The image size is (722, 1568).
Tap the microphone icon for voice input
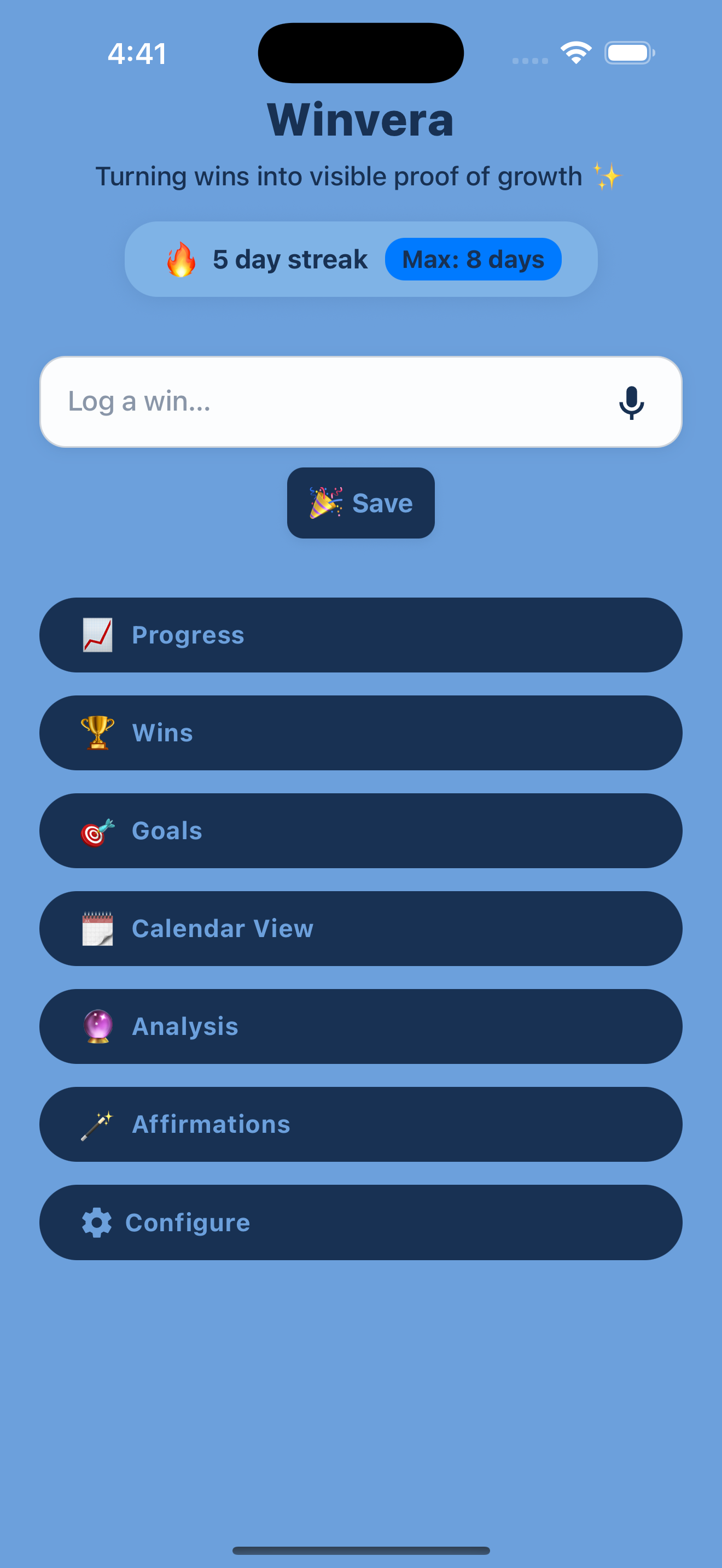pyautogui.click(x=632, y=402)
